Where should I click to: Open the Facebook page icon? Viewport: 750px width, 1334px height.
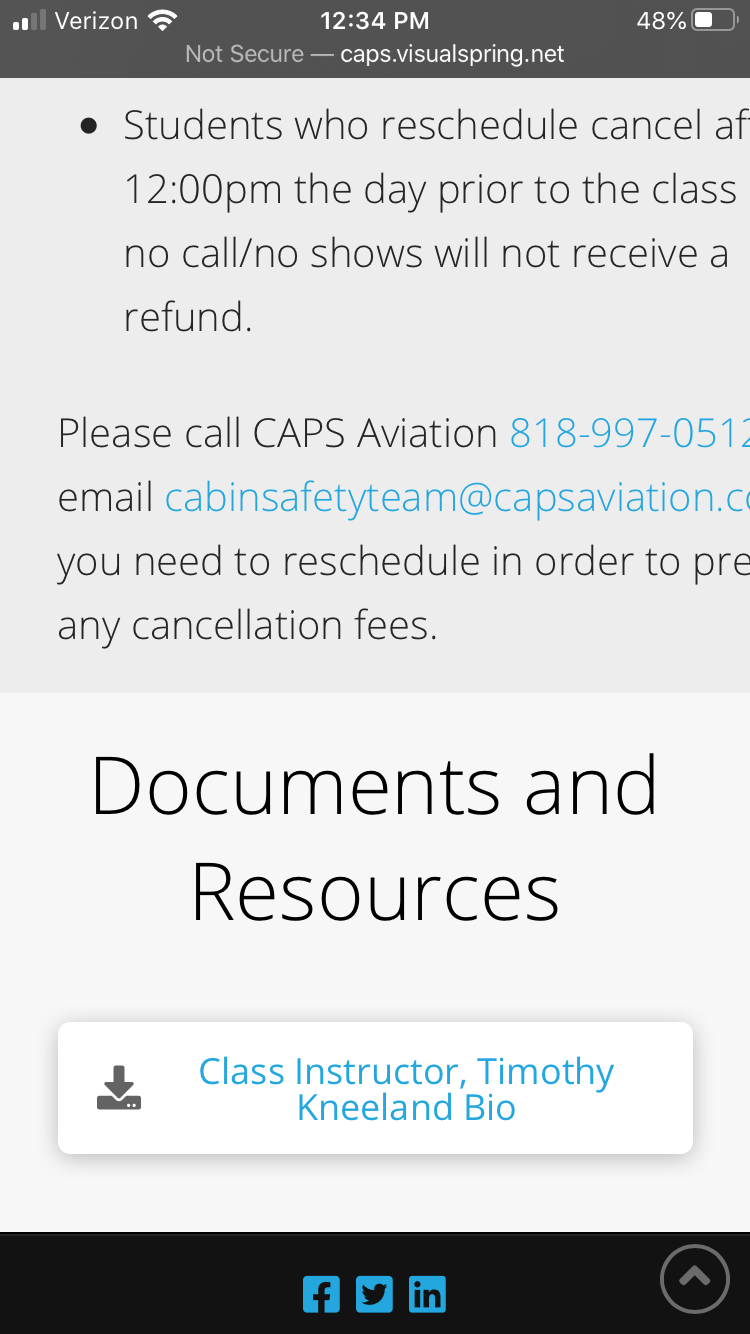[321, 1295]
